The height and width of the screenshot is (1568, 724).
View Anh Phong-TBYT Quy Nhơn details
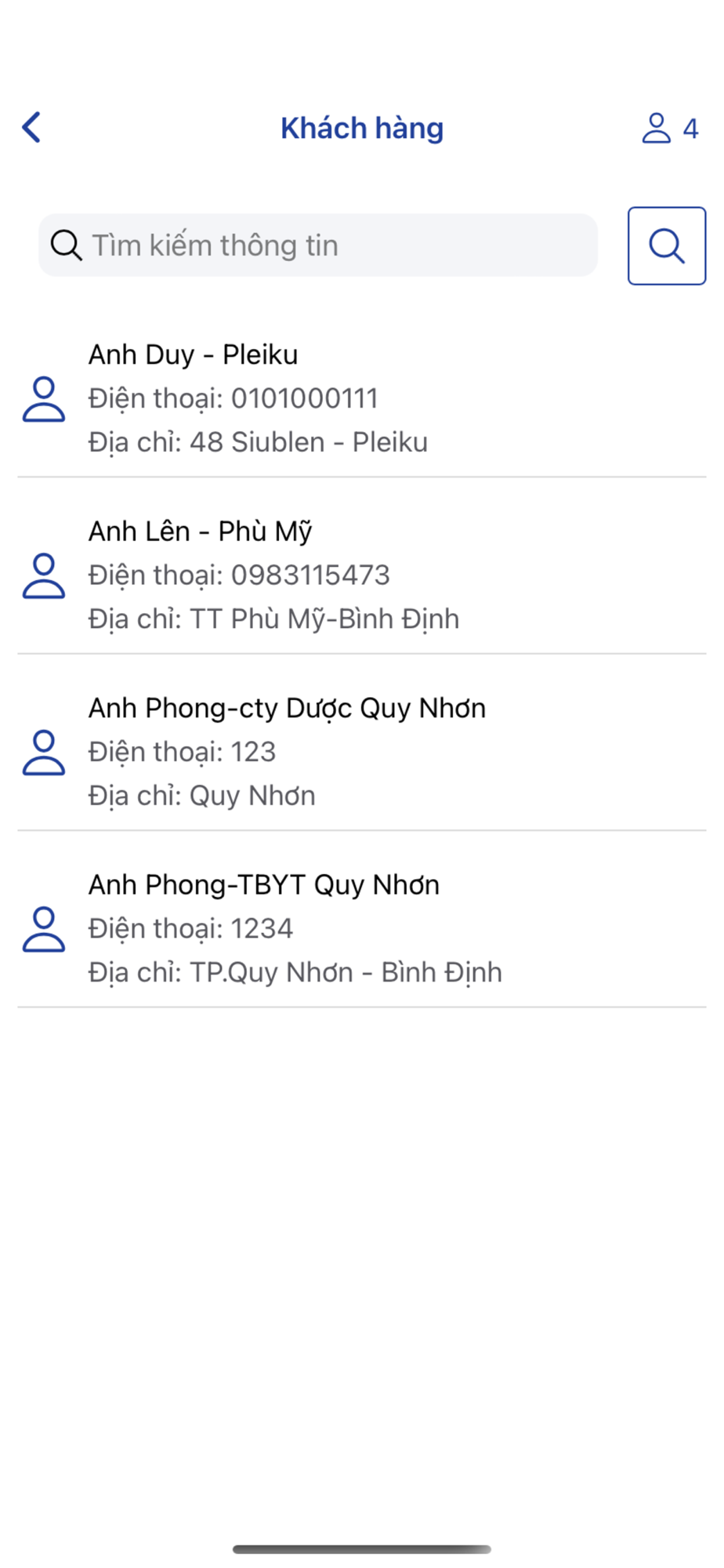click(x=360, y=927)
